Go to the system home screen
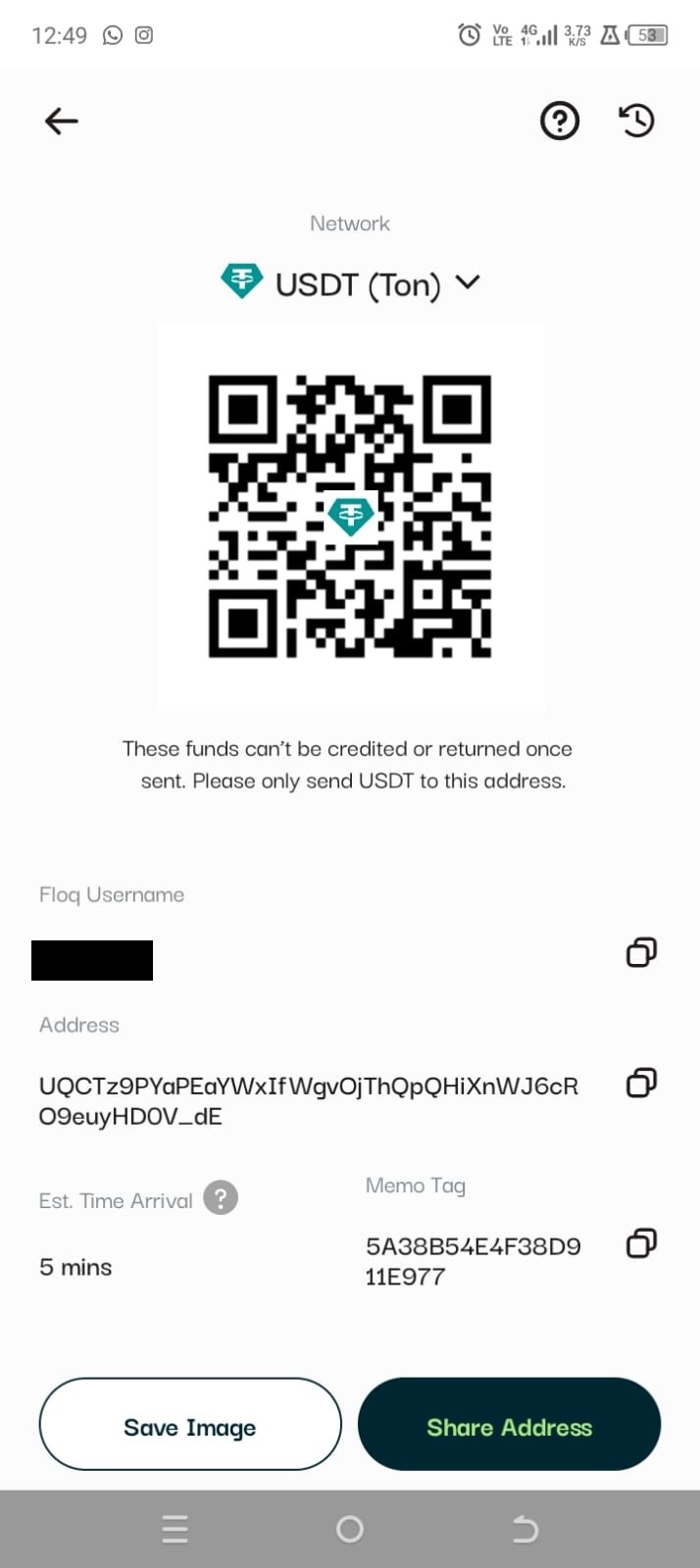 [x=350, y=1529]
